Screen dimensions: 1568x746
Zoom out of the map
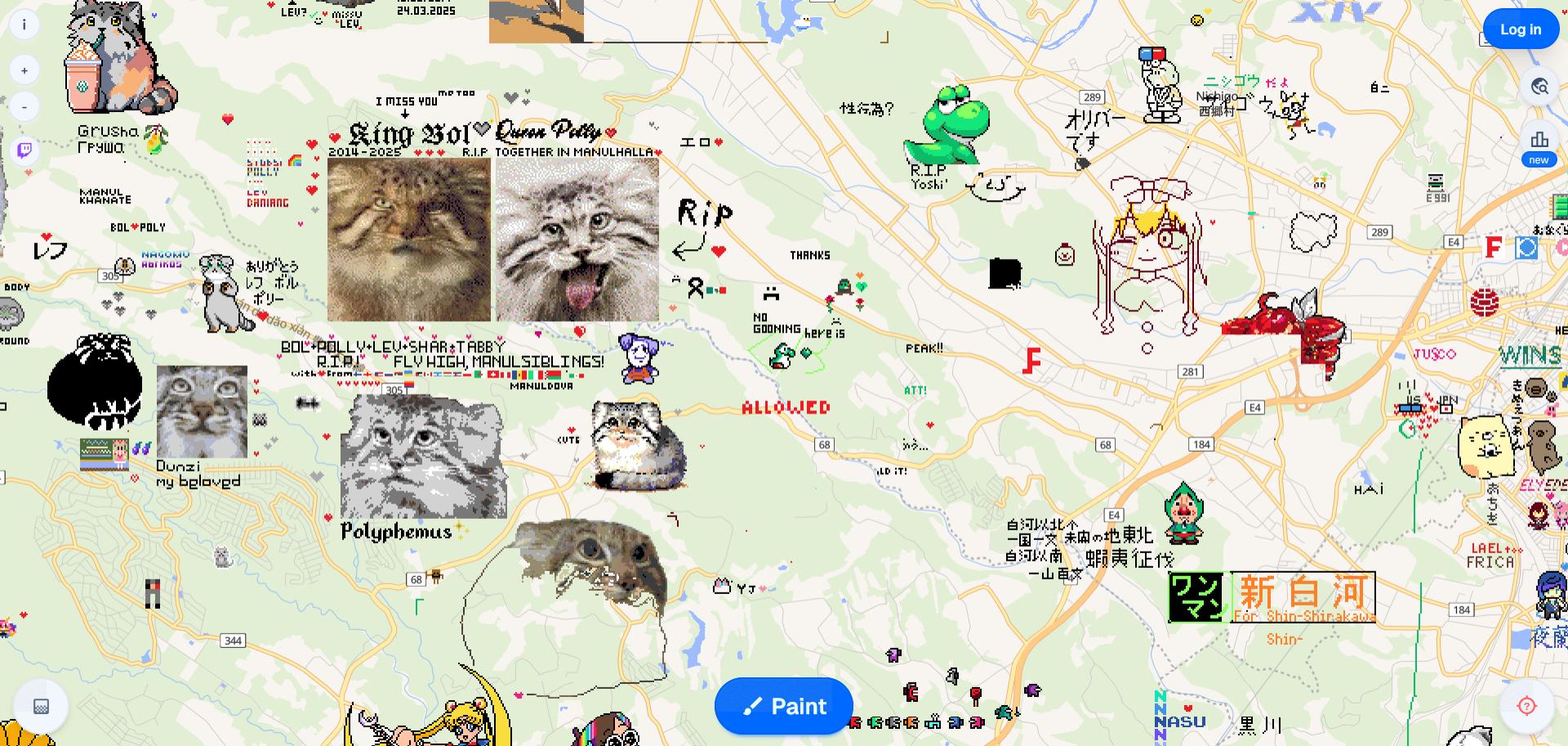click(24, 107)
